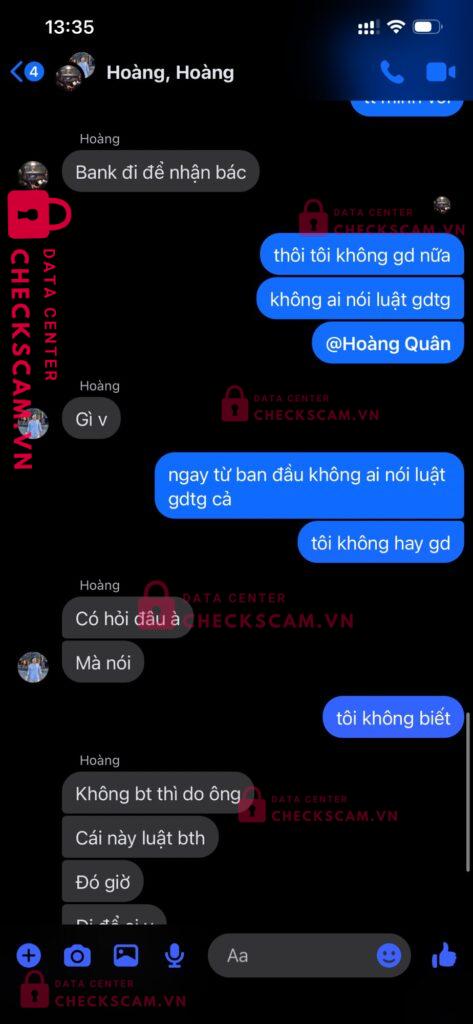This screenshot has width=473, height=1024.
Task: Start a video call with the group
Action: [x=441, y=72]
